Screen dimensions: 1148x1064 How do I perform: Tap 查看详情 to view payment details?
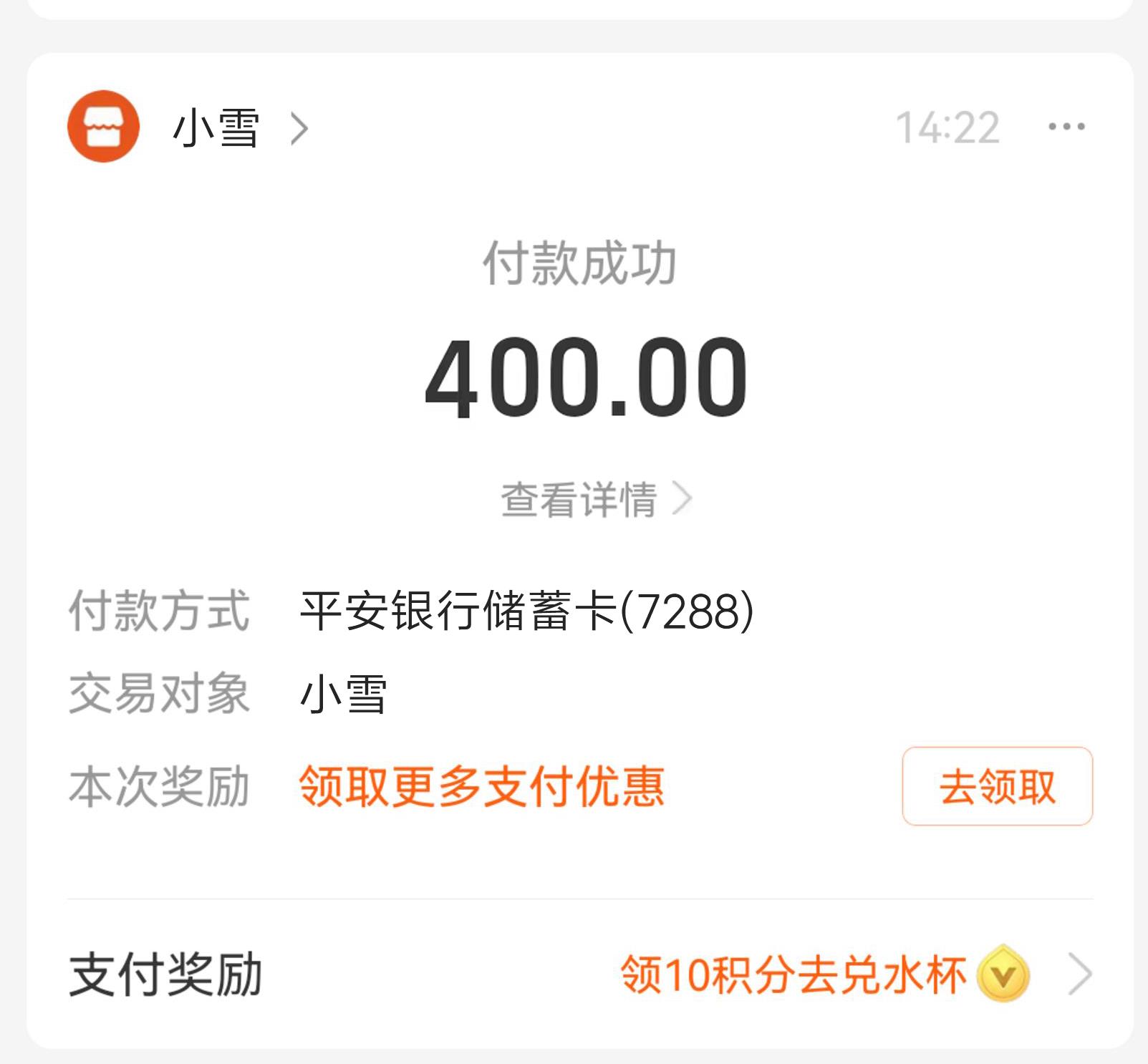coord(595,499)
